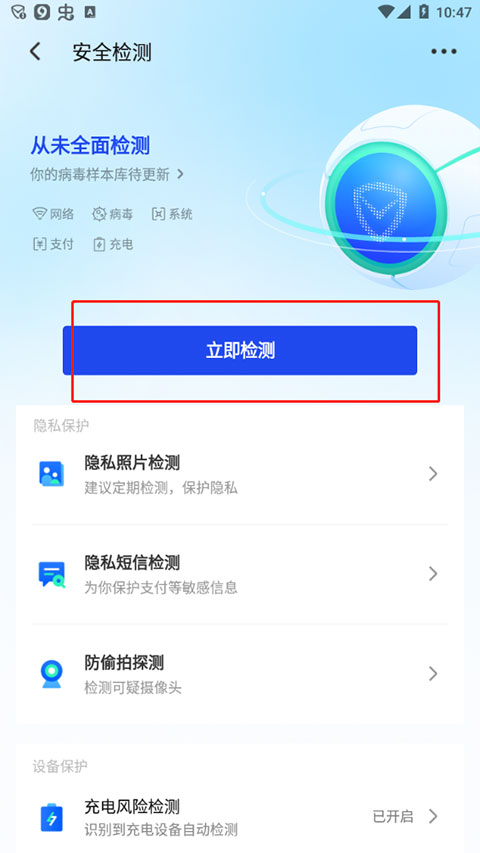Viewport: 480px width, 853px height.
Task: Open 隐私照片检测
Action: (x=240, y=474)
